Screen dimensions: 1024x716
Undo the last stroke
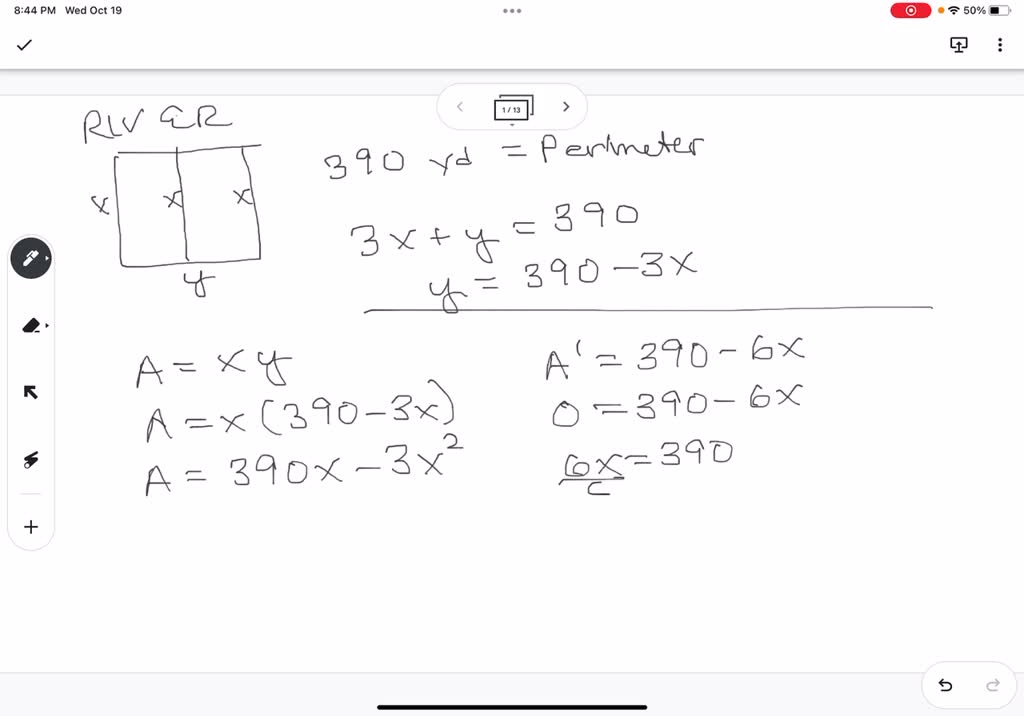point(946,685)
